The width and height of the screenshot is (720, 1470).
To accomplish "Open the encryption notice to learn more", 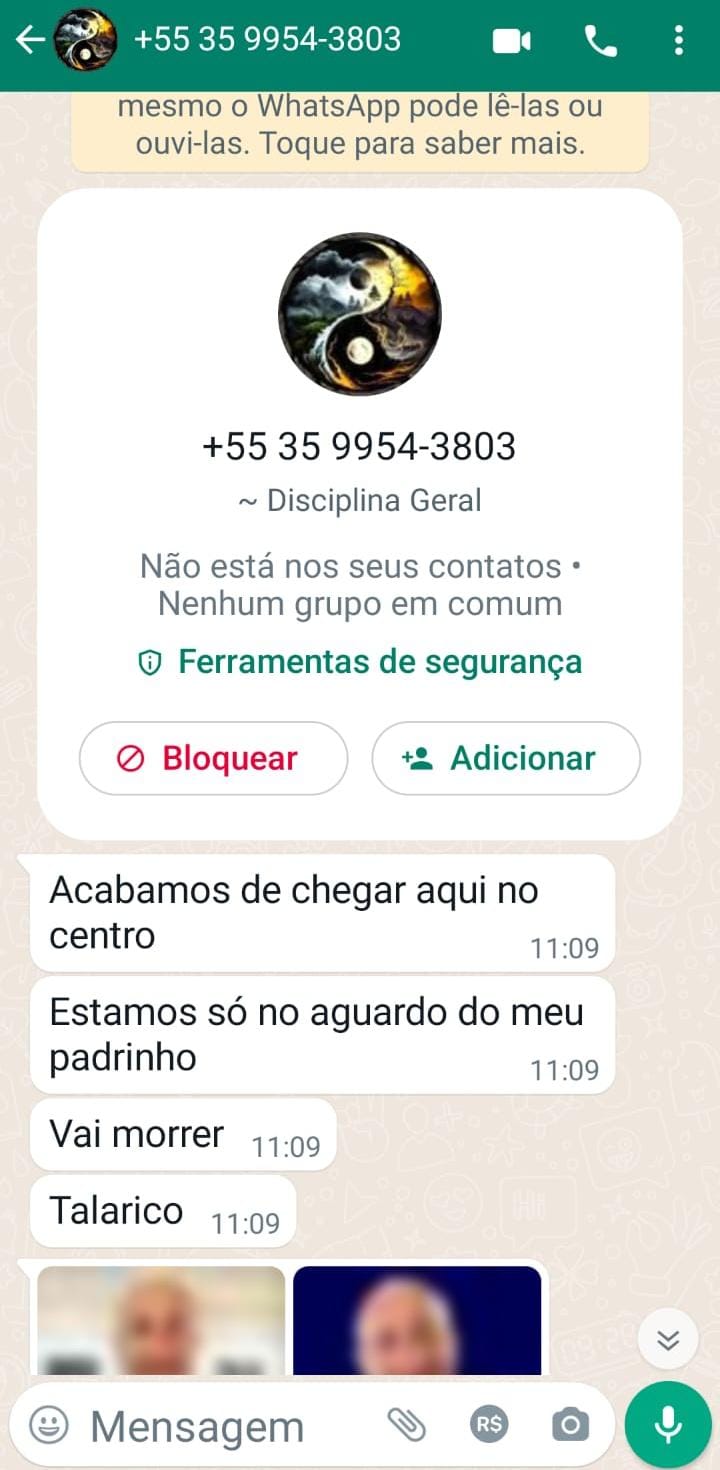I will [360, 125].
